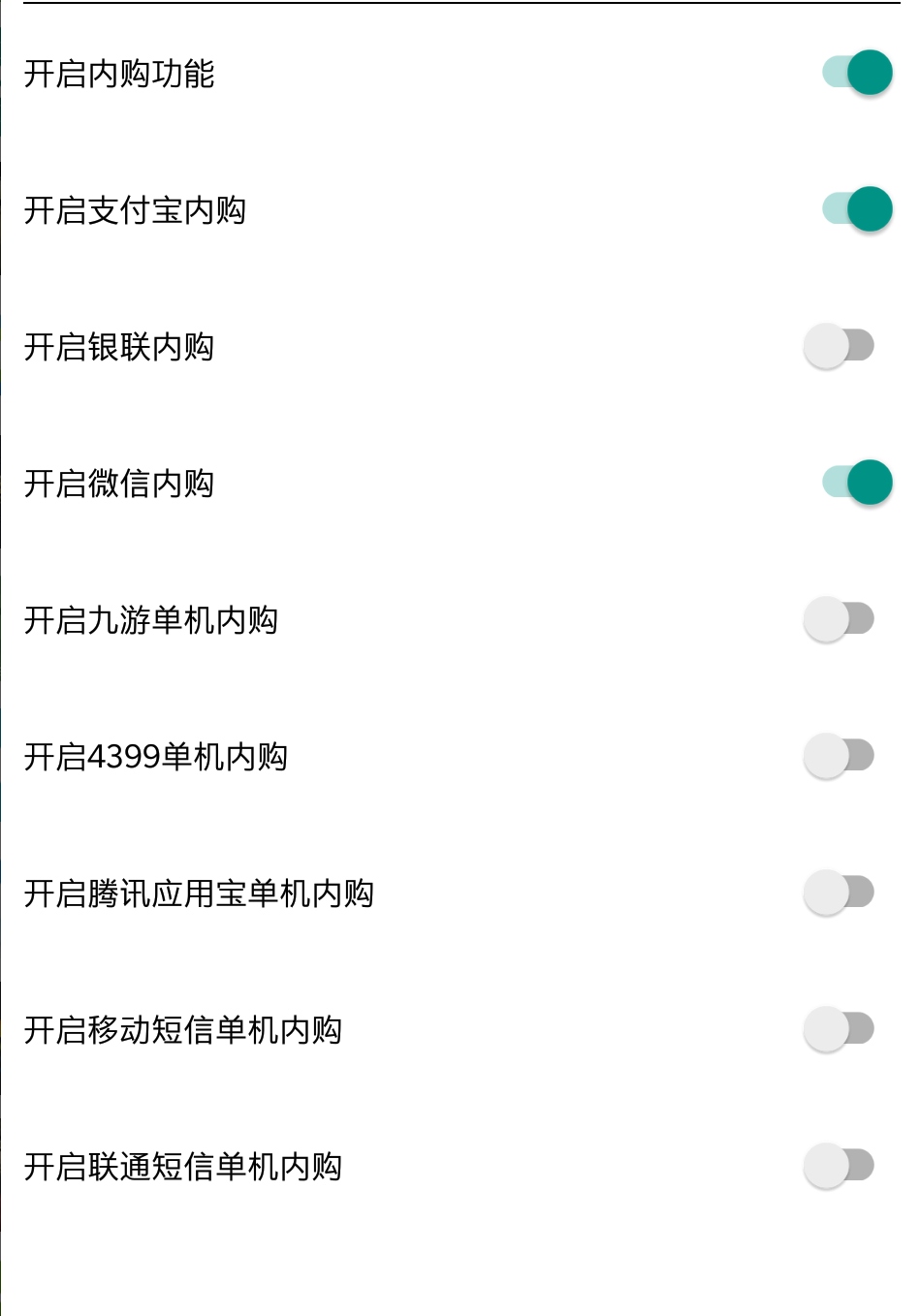Select the 开启九游单机内购 row
The height and width of the screenshot is (1316, 920).
pos(150,618)
